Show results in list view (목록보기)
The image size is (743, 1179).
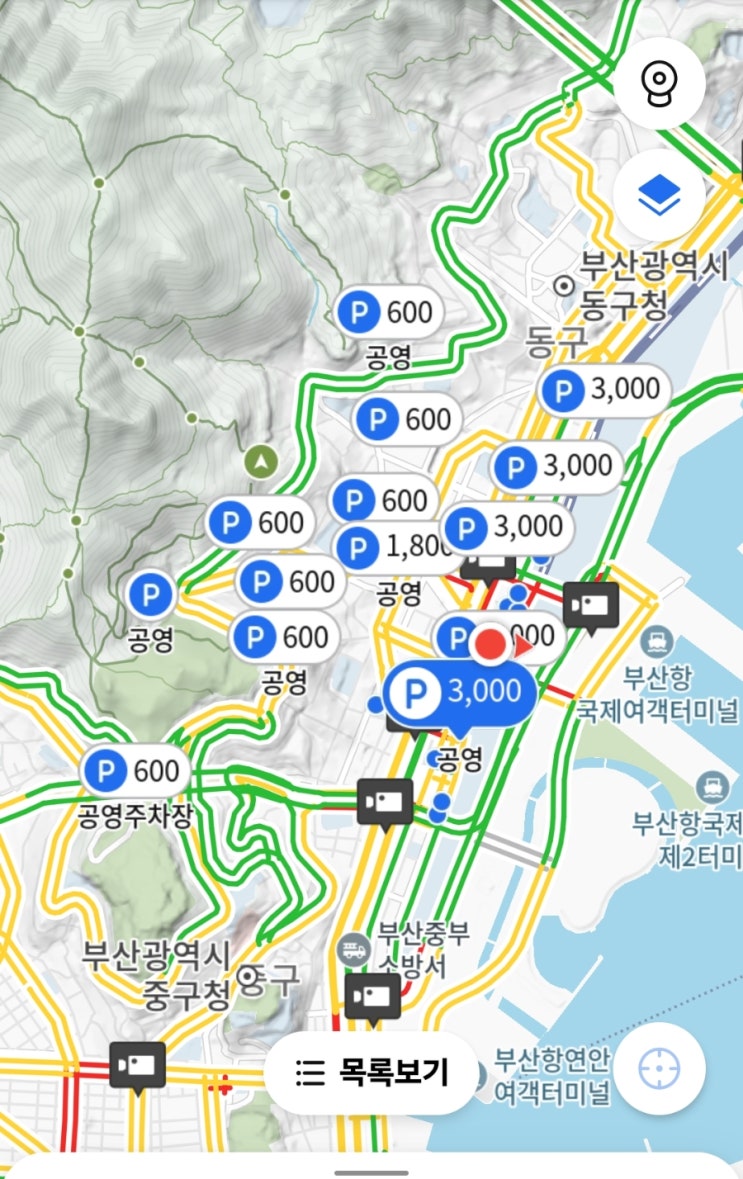click(372, 1073)
